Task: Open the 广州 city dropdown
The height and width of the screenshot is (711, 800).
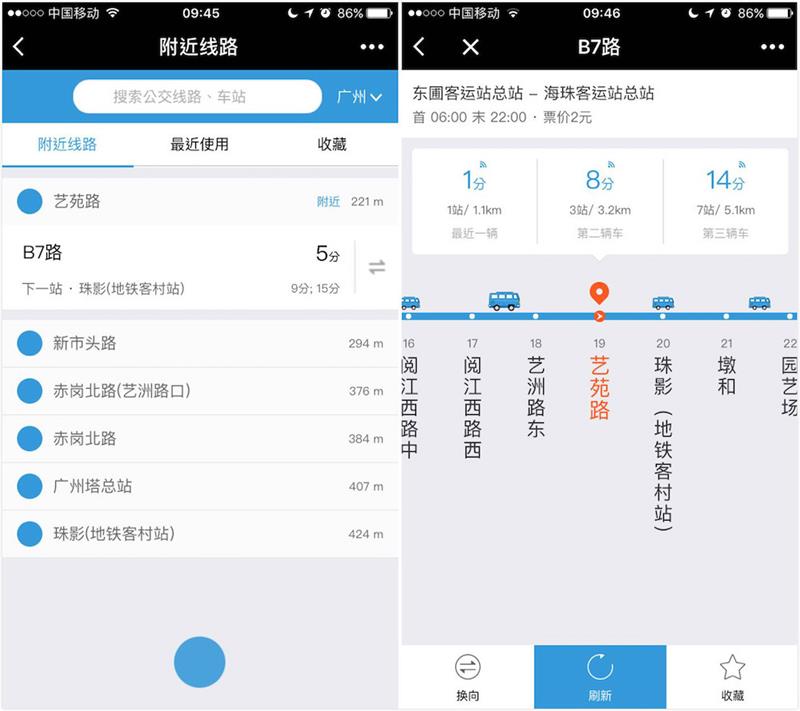Action: 360,97
